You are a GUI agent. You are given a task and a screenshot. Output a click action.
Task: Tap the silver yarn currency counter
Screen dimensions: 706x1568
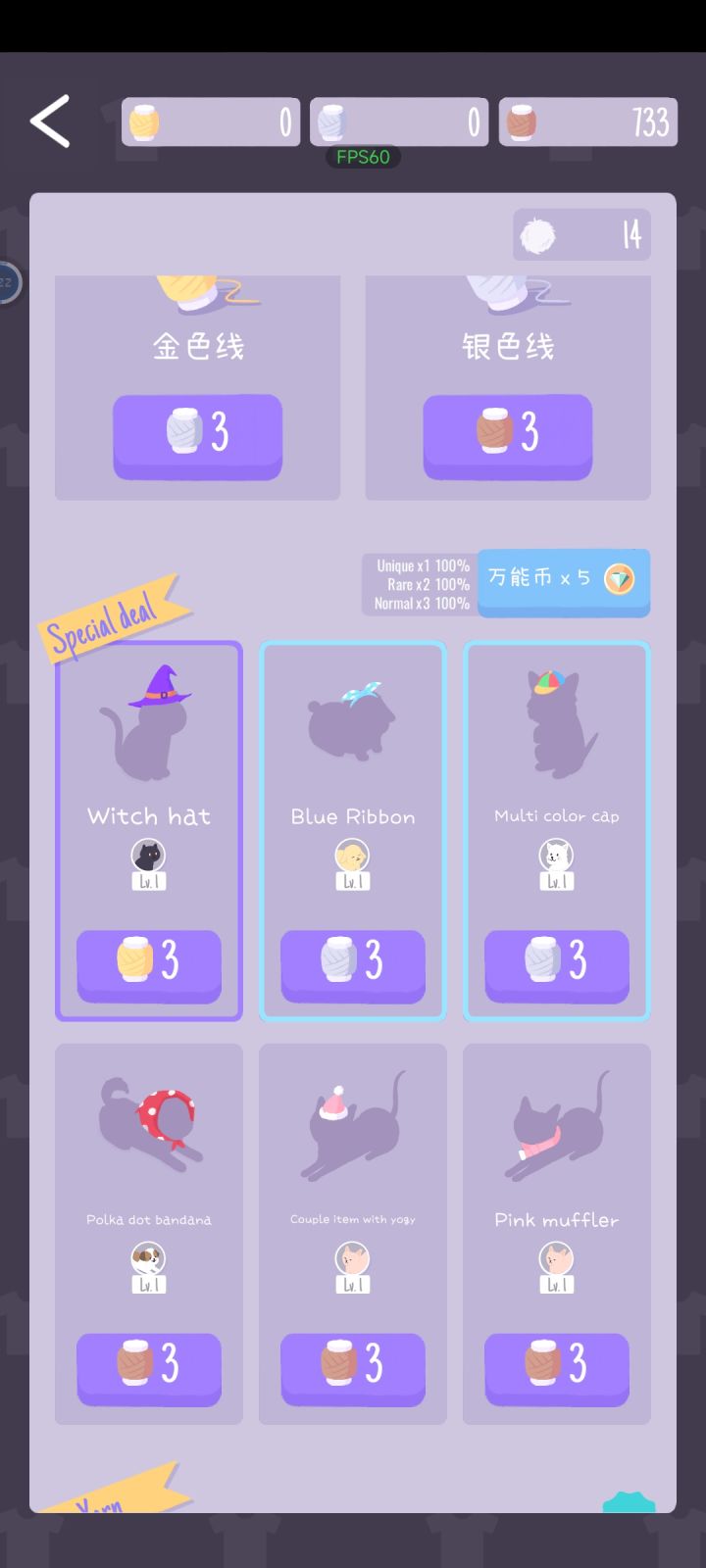click(399, 122)
